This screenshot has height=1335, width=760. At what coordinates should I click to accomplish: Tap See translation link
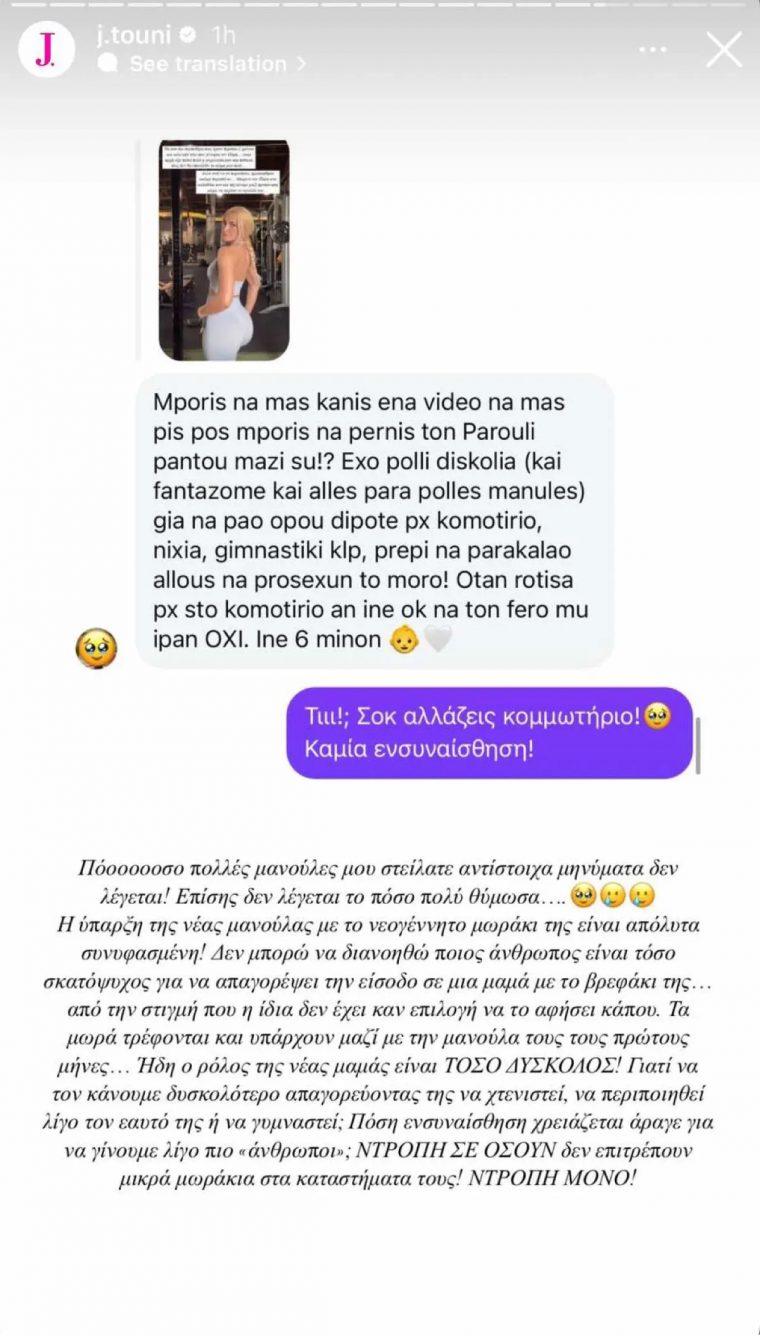206,64
